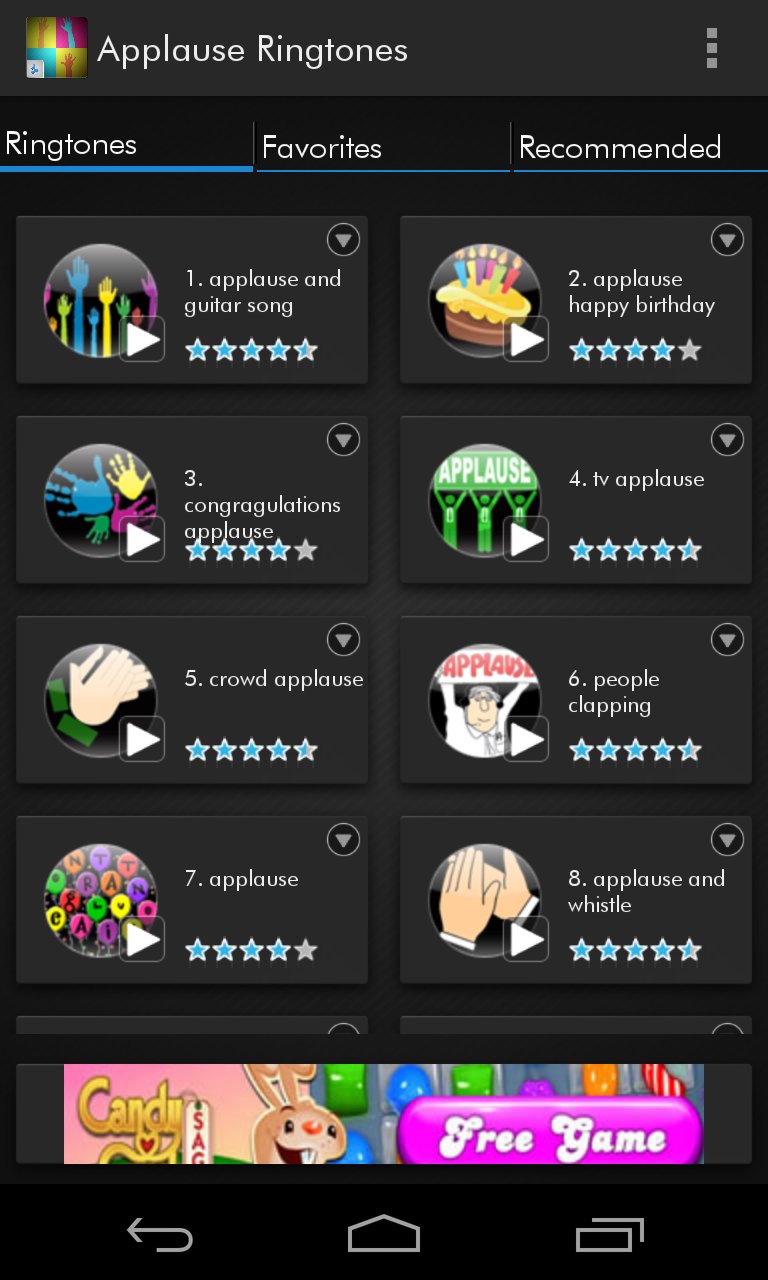Play the "congragulations applause" ringtone

(x=142, y=540)
